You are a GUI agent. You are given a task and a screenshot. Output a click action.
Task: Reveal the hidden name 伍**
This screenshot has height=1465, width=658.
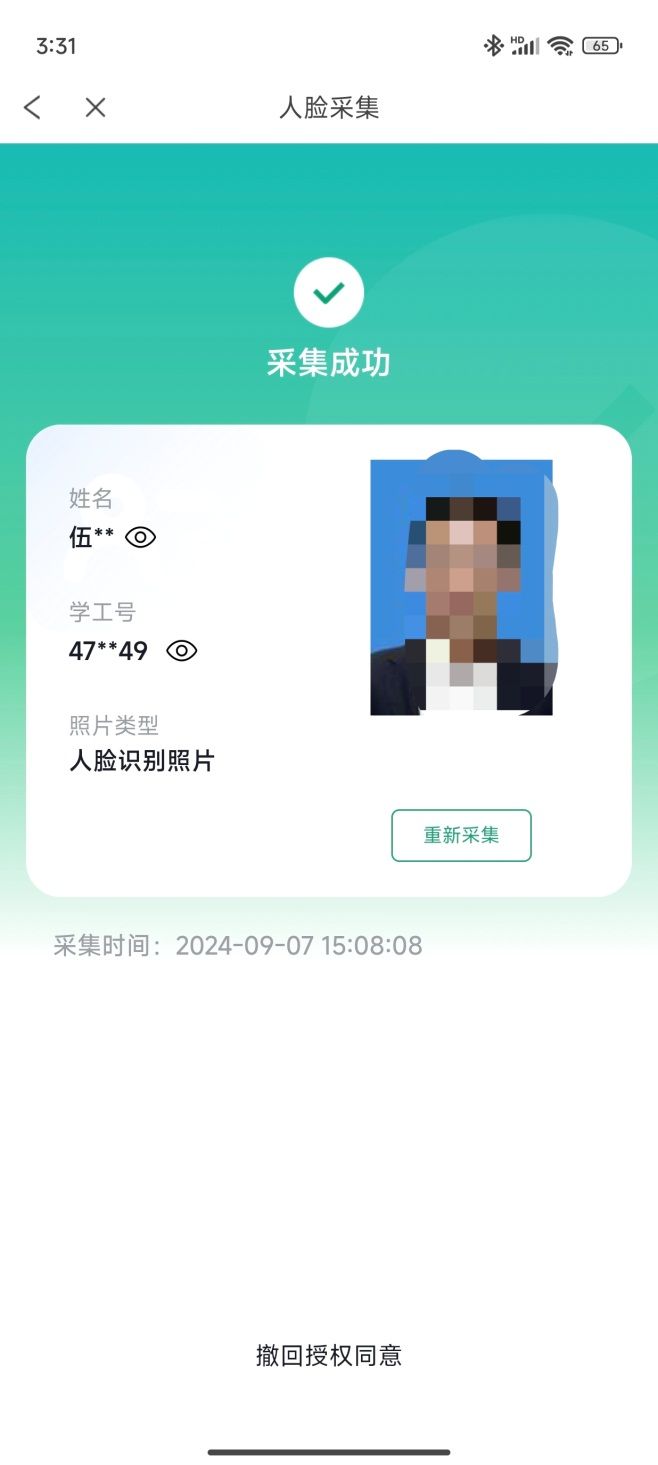click(x=141, y=538)
